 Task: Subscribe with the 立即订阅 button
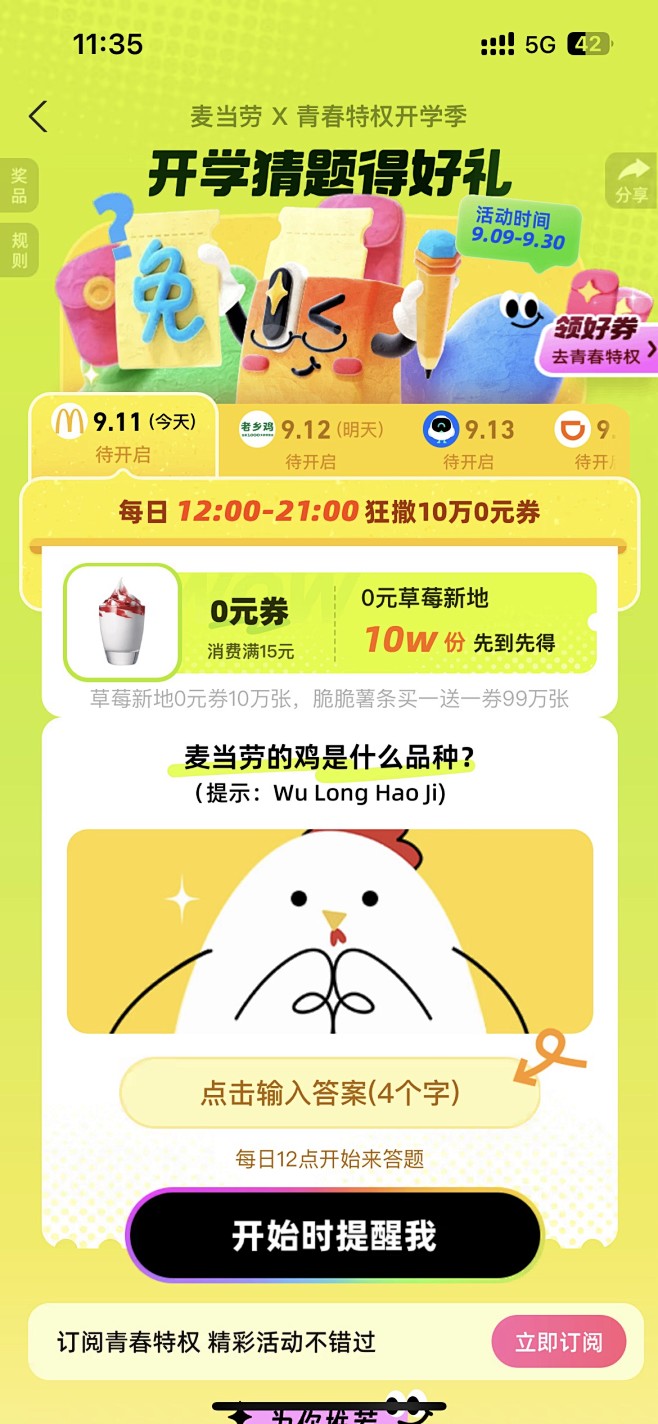tap(558, 1342)
